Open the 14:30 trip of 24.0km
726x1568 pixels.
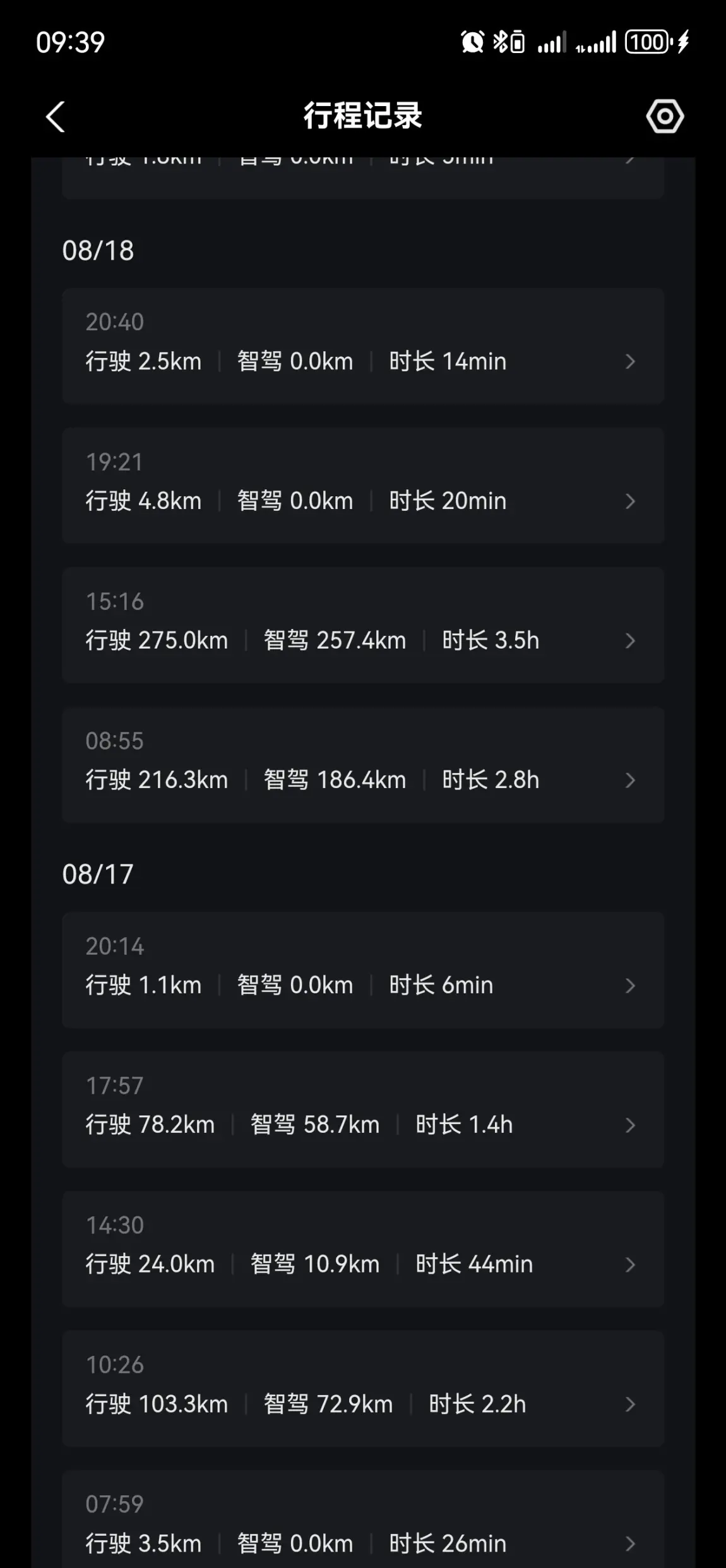click(362, 1248)
